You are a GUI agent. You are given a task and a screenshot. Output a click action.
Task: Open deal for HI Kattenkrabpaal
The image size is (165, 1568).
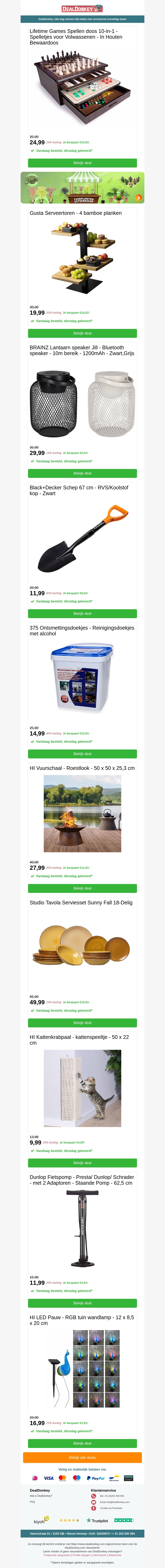click(x=82, y=1163)
